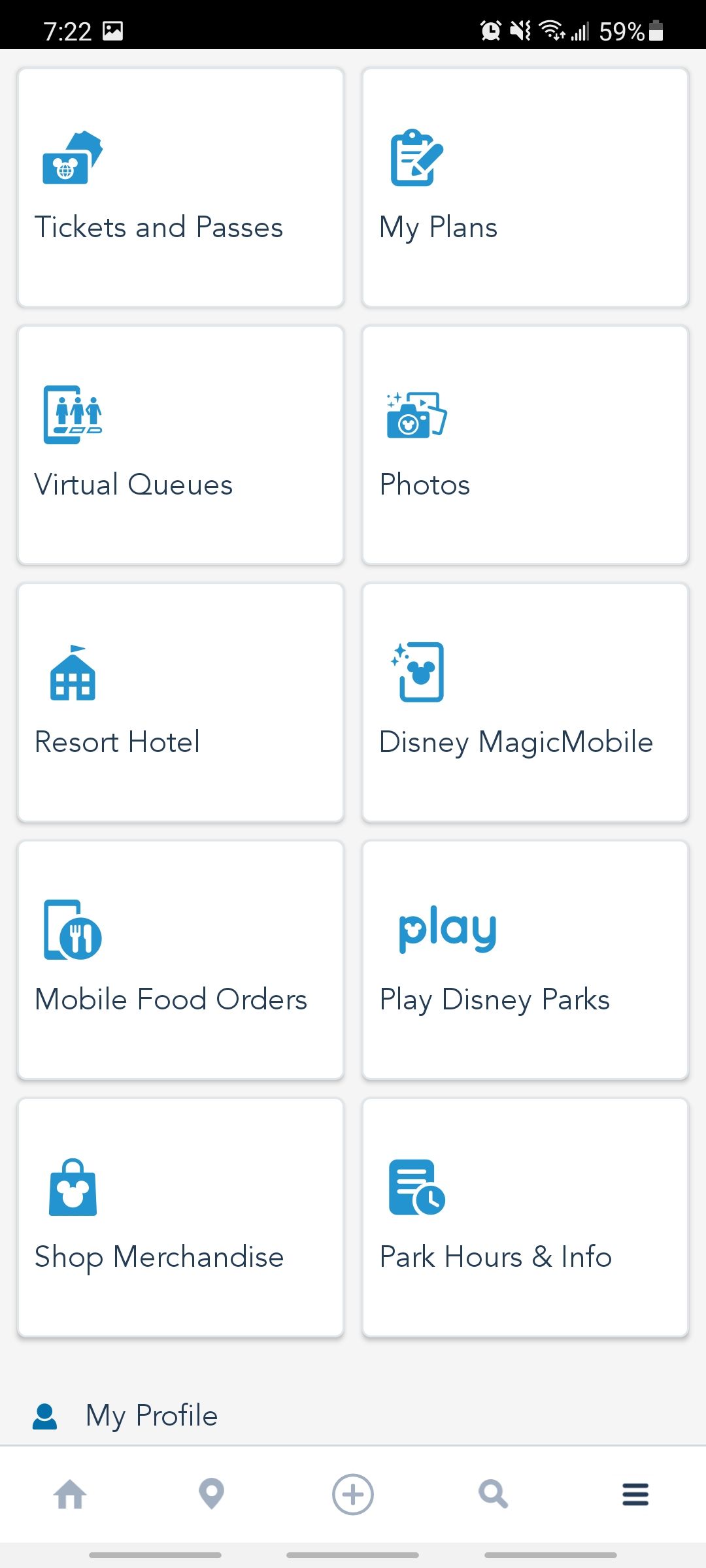Image resolution: width=706 pixels, height=1568 pixels.
Task: Tap the plus button to add plans
Action: [x=352, y=1495]
